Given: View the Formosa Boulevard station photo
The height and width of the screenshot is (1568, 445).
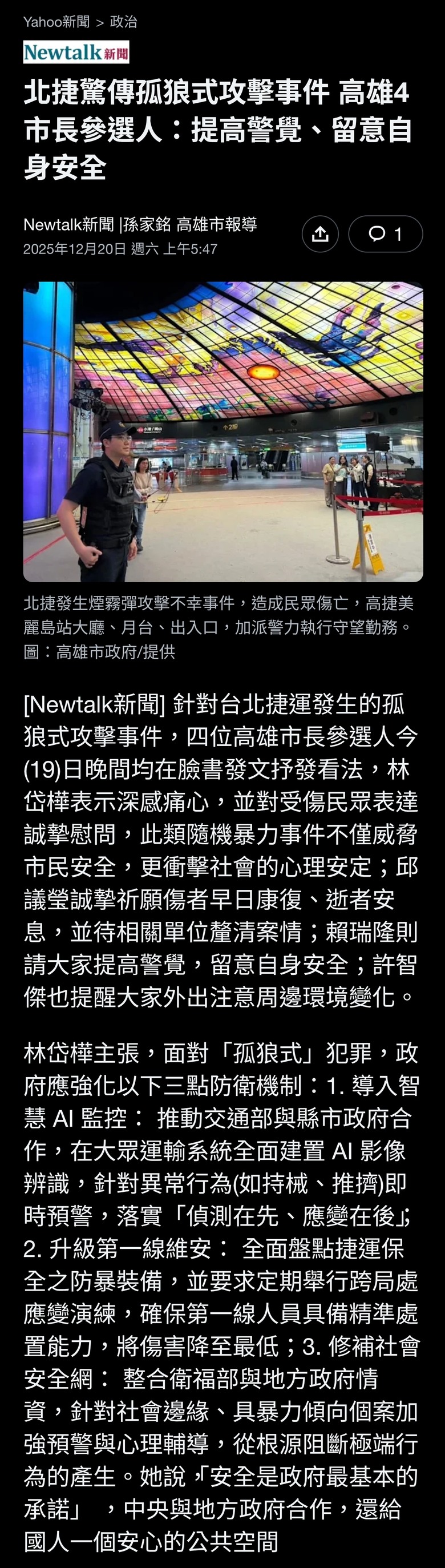Looking at the screenshot, I should click(x=223, y=432).
